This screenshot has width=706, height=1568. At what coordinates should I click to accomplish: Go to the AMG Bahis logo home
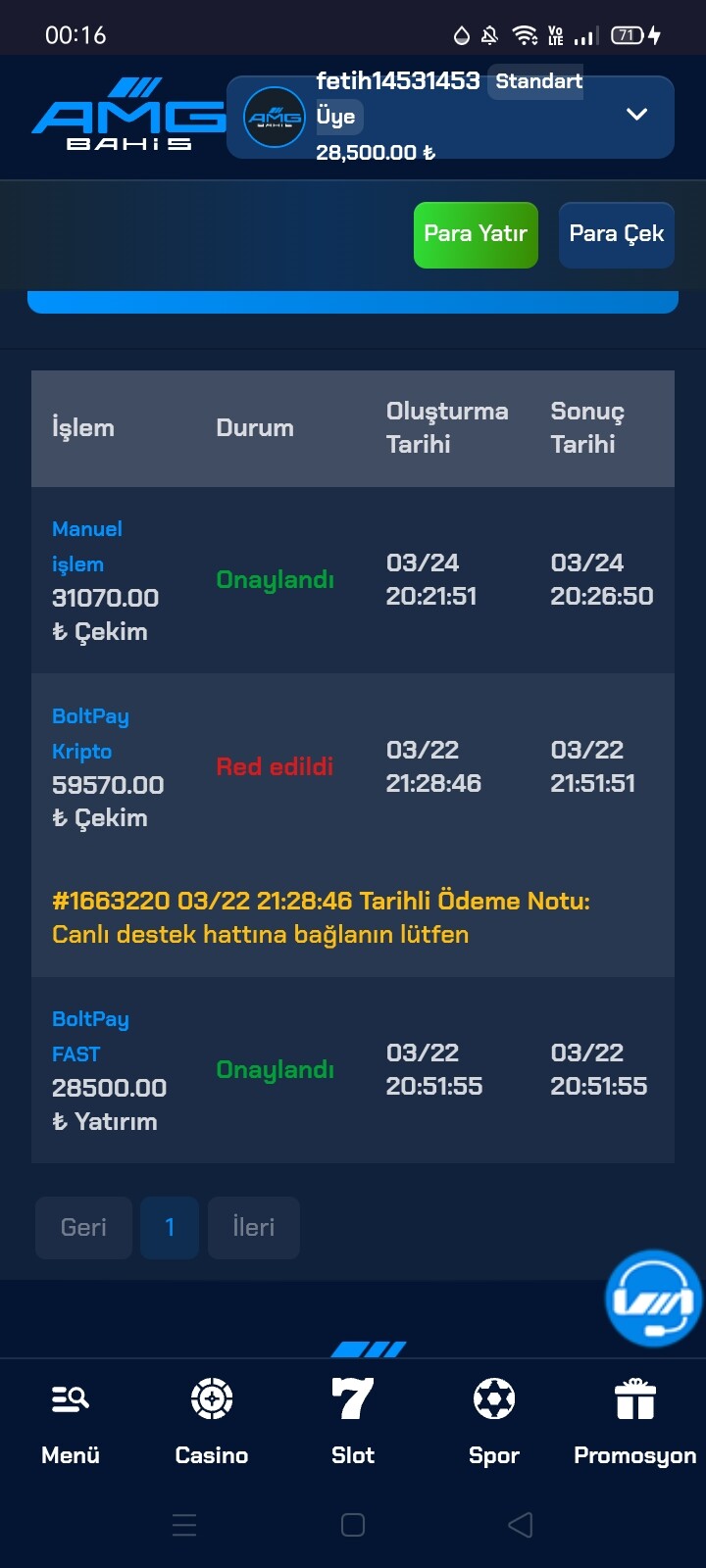[127, 116]
